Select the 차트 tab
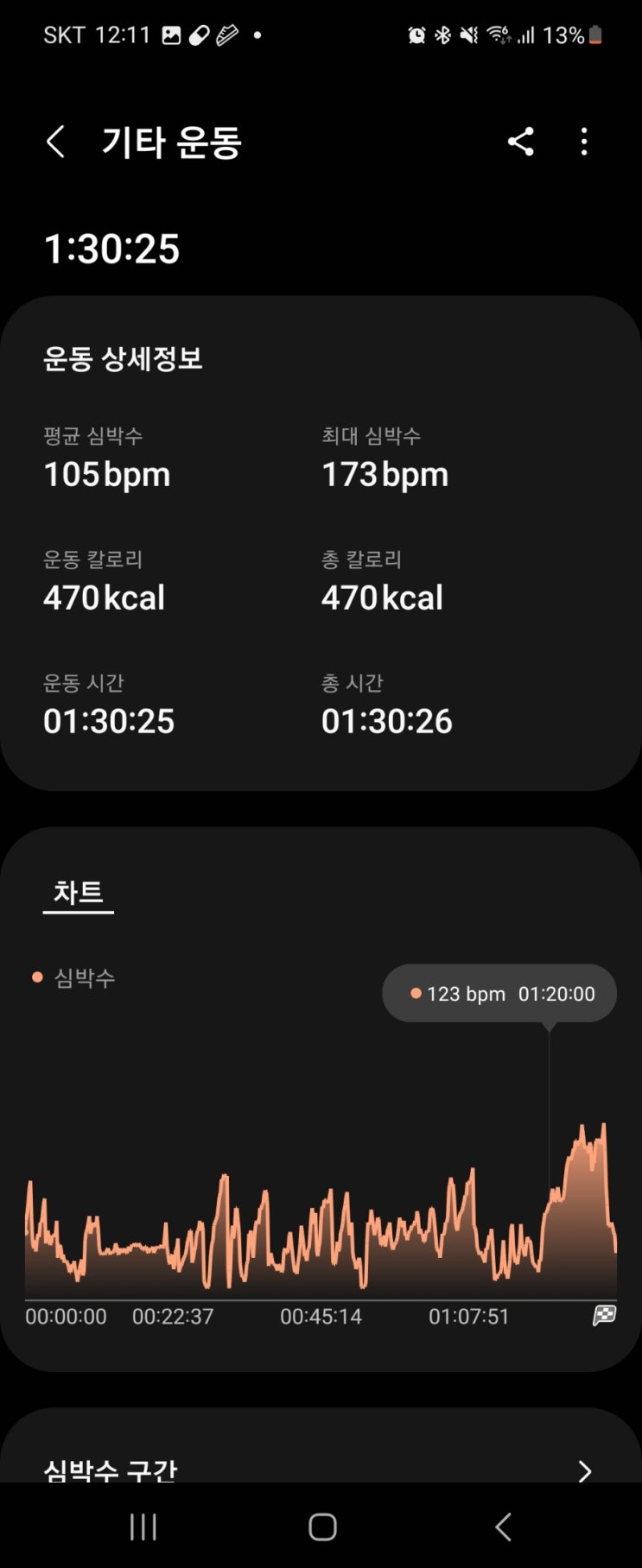The image size is (642, 1568). pos(79,893)
